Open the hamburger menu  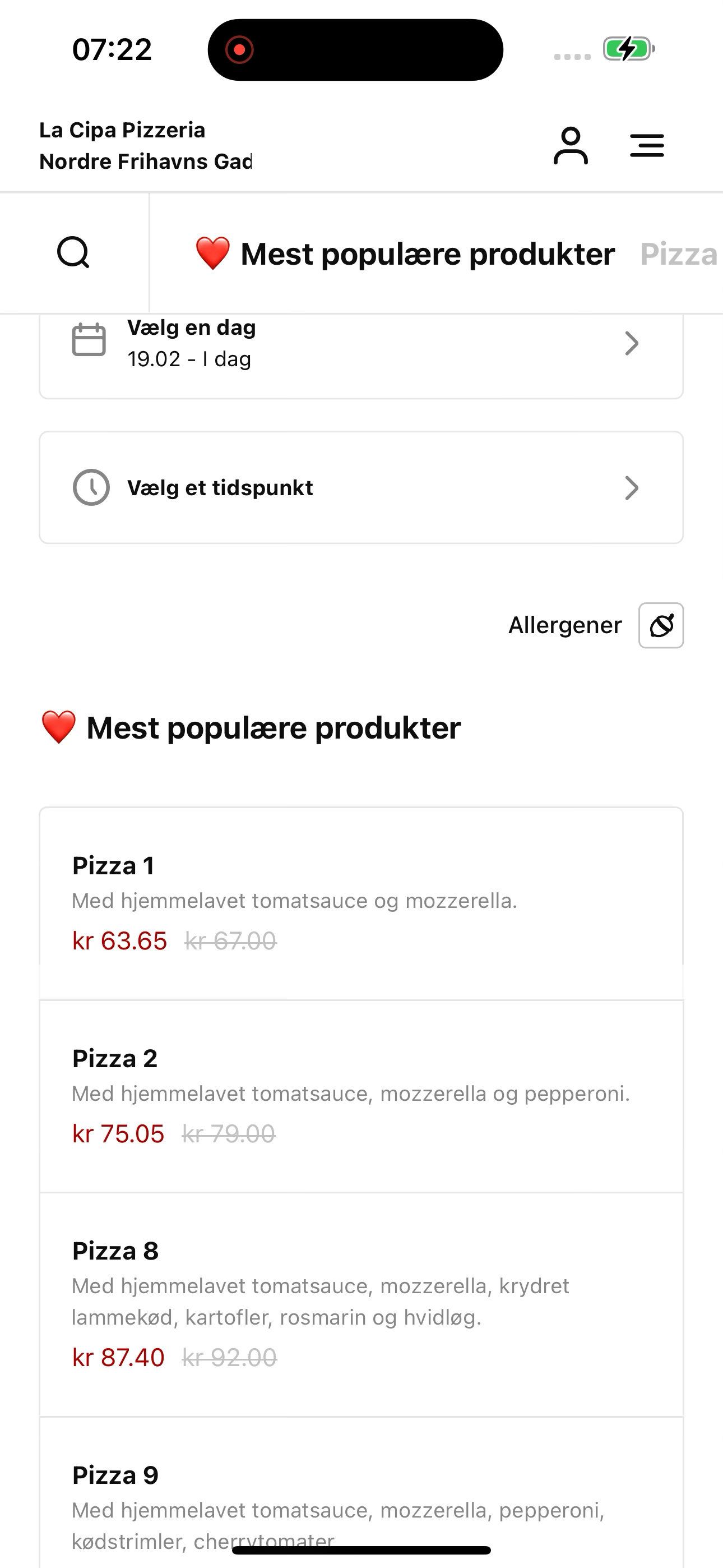[646, 145]
